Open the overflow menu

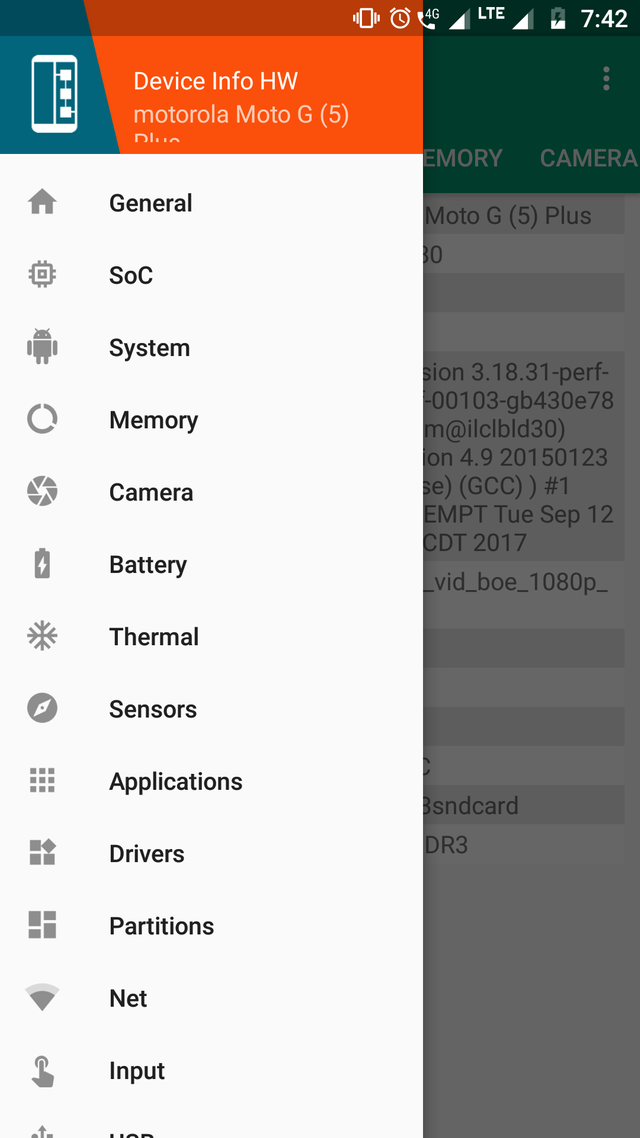click(x=605, y=79)
